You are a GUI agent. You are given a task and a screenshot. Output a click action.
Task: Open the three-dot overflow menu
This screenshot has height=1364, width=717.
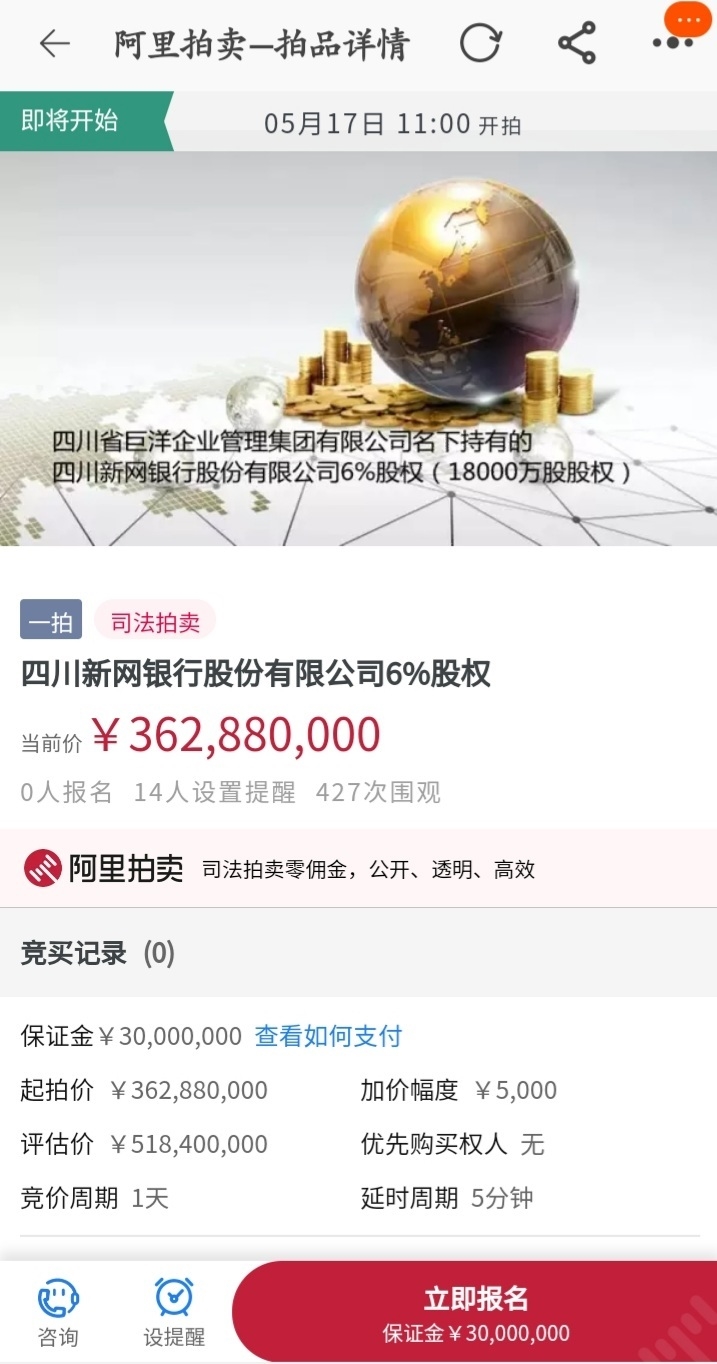click(x=672, y=44)
